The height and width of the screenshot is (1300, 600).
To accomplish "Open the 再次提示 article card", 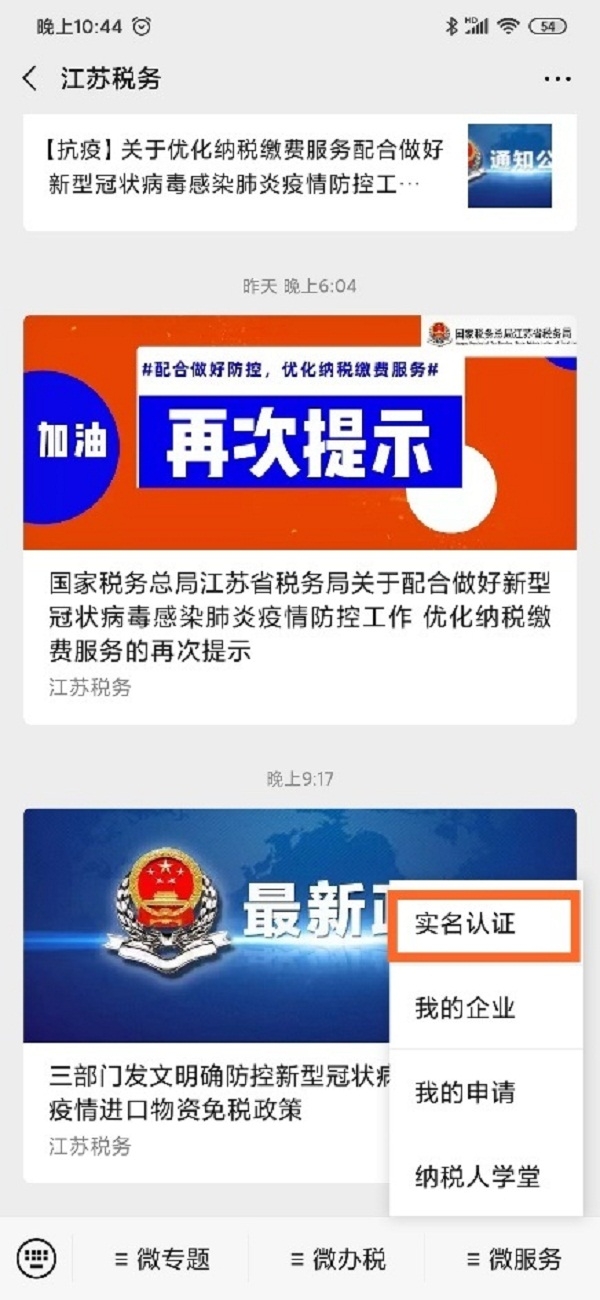I will 300,520.
